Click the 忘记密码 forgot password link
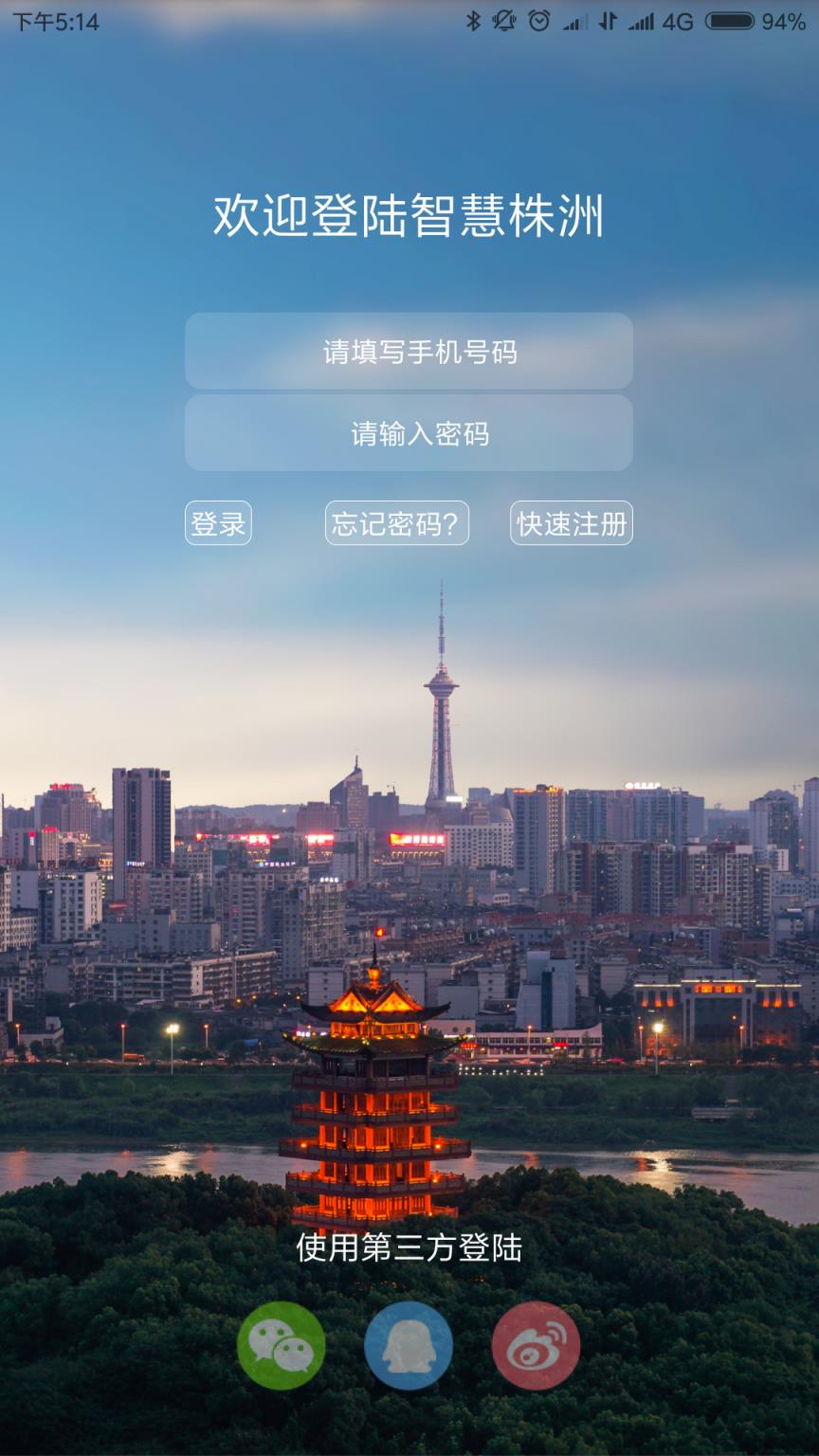 (397, 522)
